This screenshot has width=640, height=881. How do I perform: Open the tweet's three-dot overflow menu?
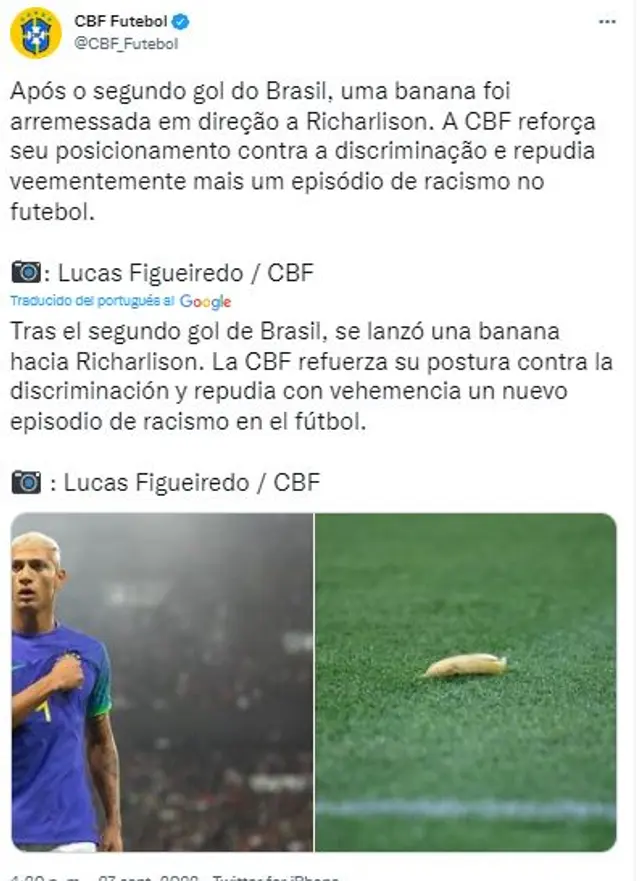[607, 21]
